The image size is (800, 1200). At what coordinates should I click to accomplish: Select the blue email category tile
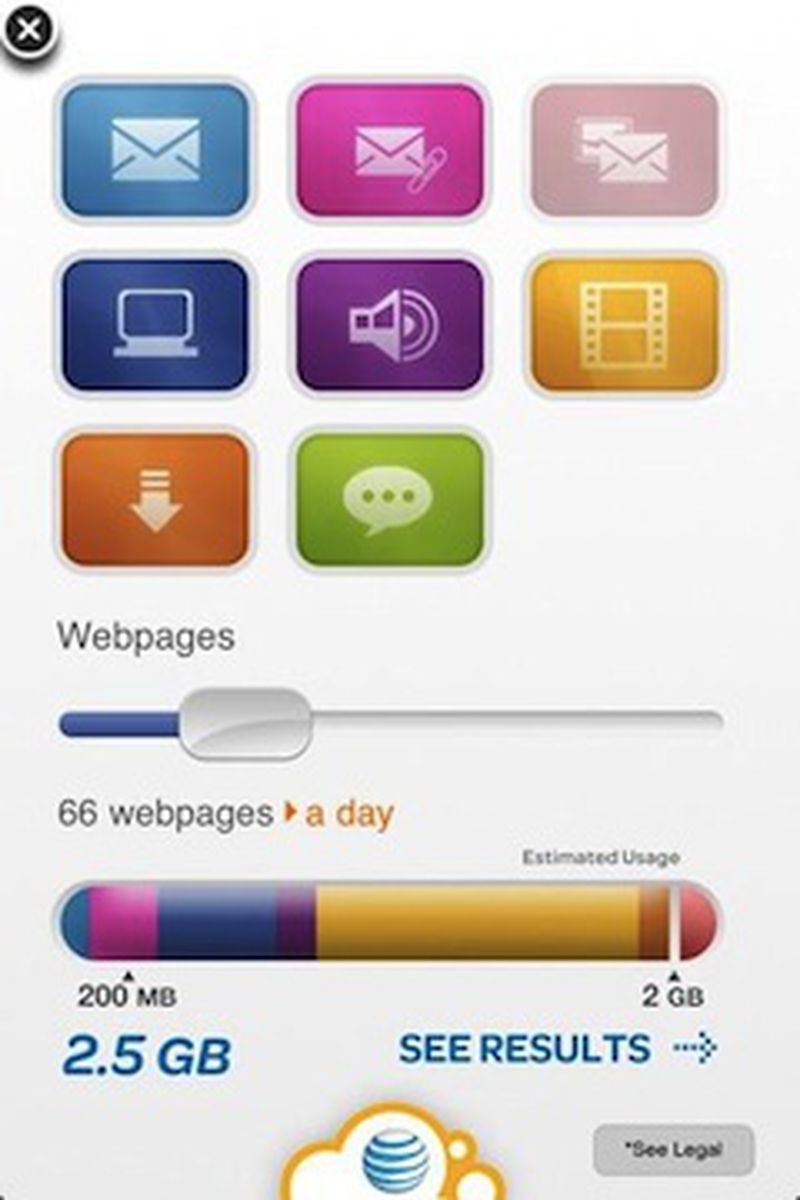coord(155,150)
